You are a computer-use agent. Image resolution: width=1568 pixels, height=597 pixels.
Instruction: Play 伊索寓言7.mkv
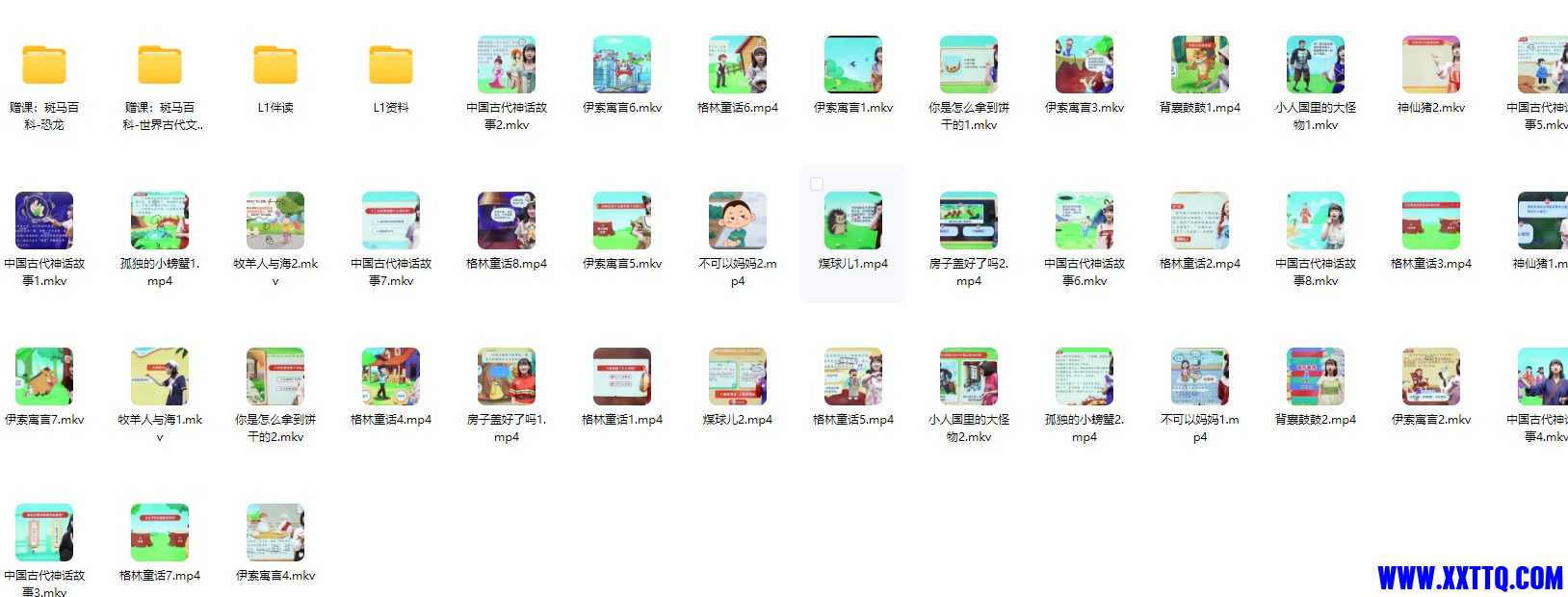(x=44, y=376)
